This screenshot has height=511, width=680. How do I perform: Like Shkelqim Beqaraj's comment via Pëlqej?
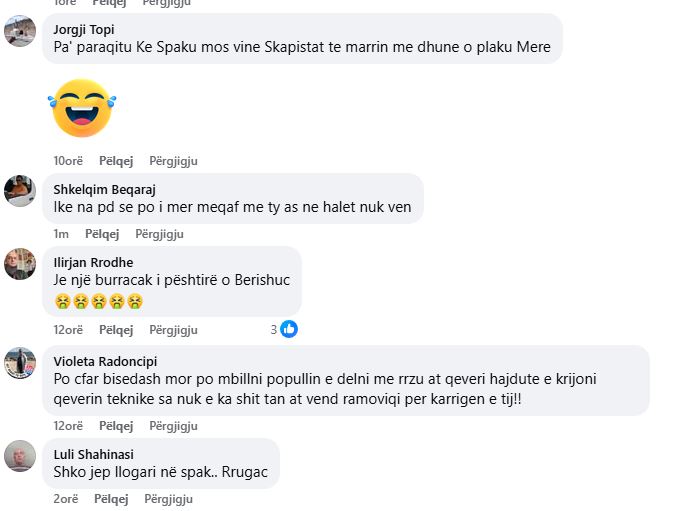point(102,234)
